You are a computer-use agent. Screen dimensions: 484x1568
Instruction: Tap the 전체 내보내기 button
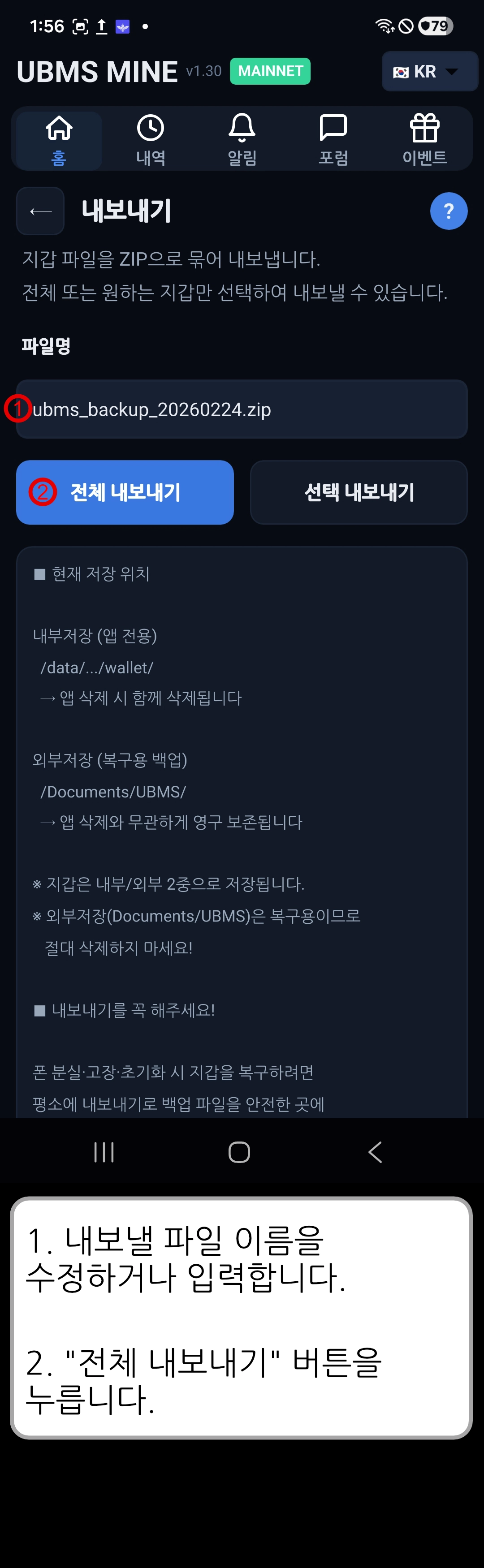pyautogui.click(x=125, y=492)
